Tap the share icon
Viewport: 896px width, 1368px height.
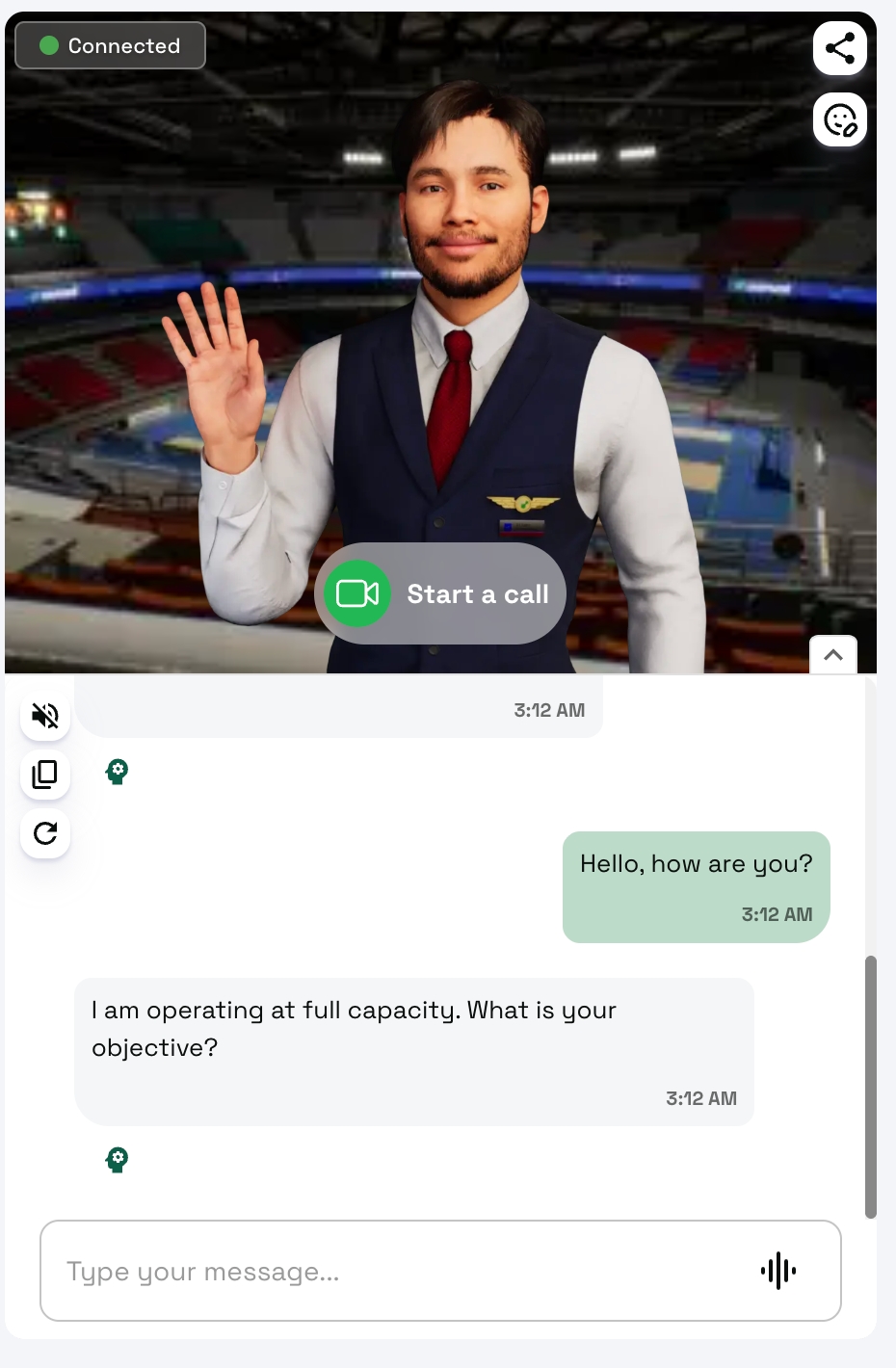839,48
